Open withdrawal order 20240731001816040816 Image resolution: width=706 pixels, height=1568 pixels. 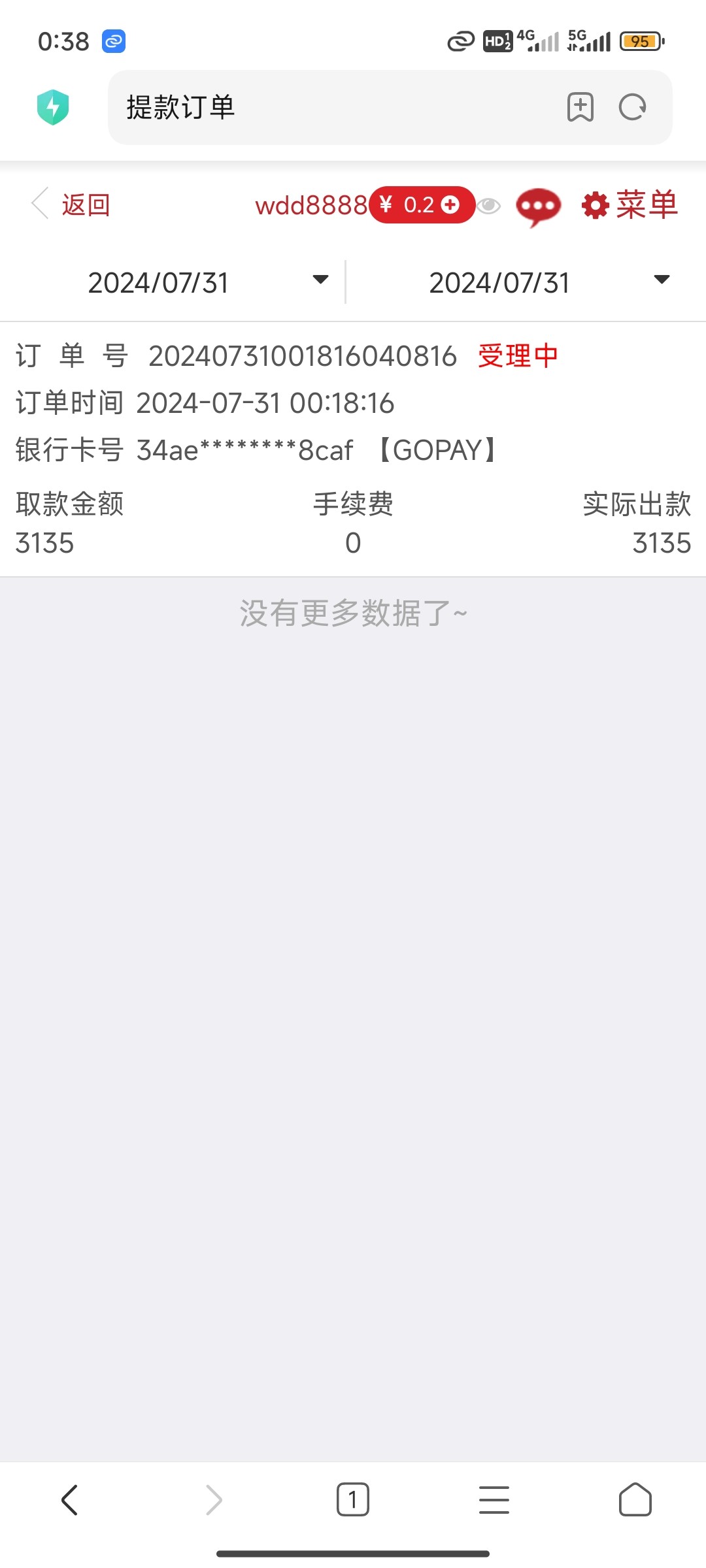pos(301,356)
